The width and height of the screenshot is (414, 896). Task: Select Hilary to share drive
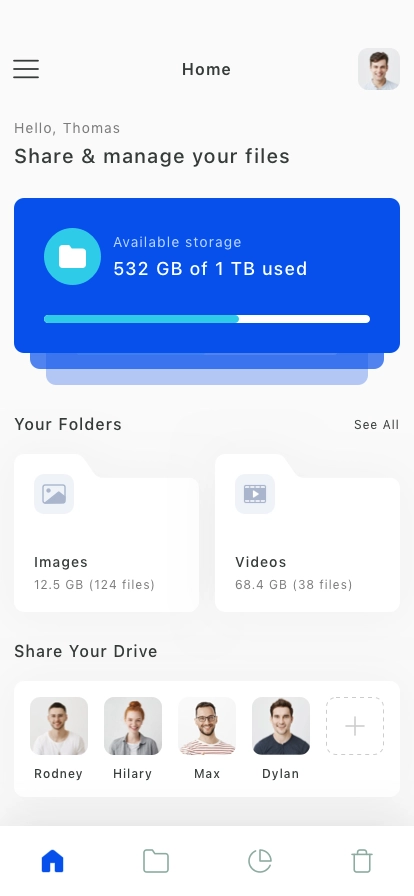133,738
